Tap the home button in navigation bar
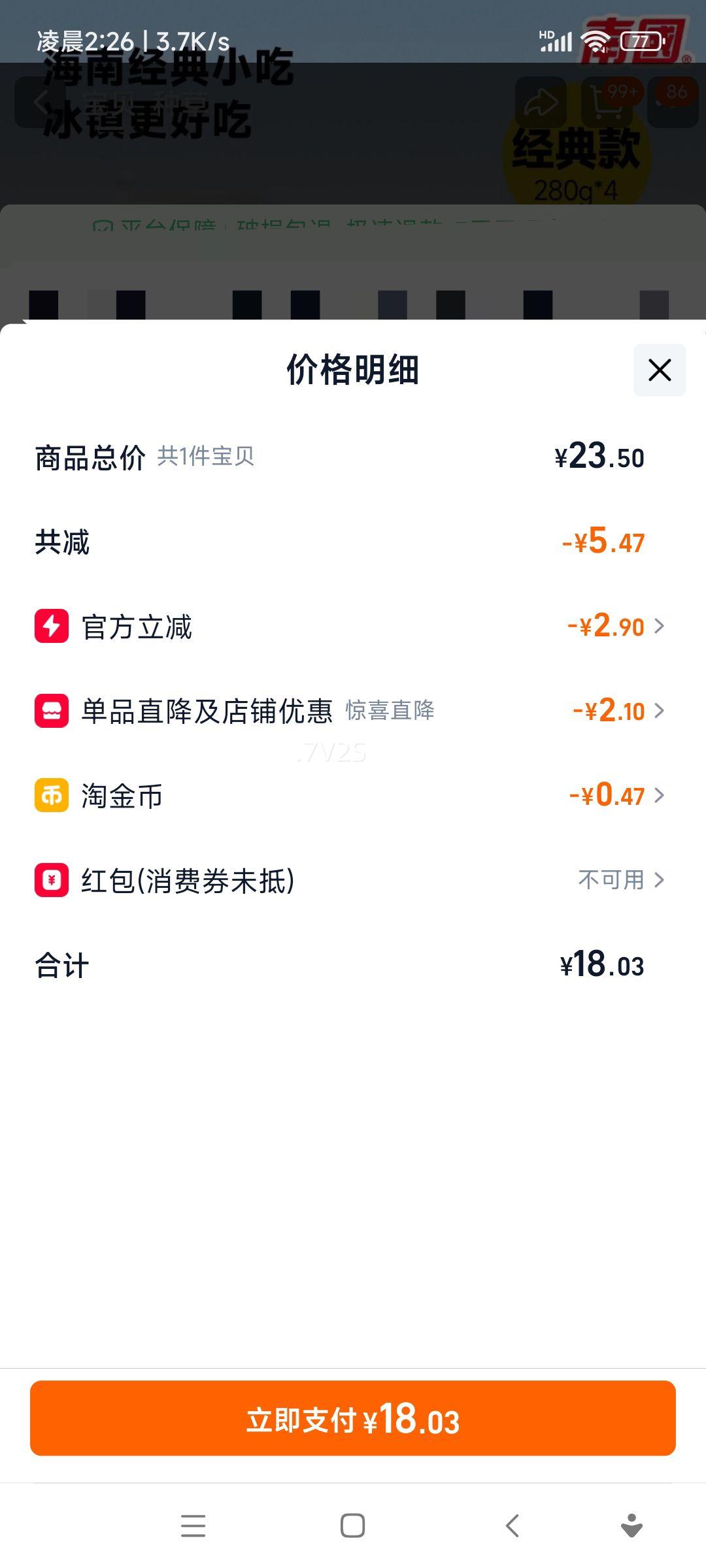 (352, 1526)
